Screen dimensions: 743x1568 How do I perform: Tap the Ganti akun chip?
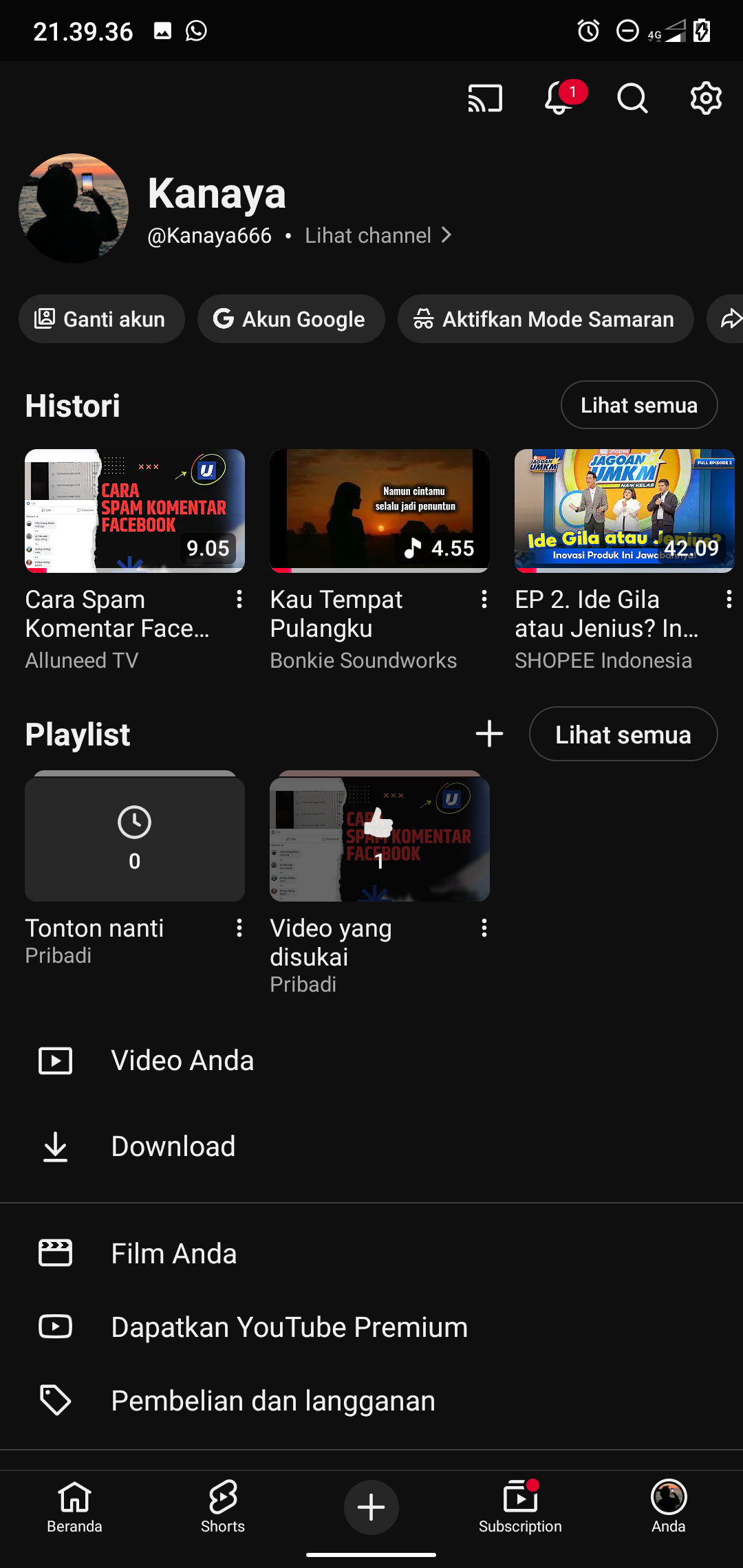[102, 319]
